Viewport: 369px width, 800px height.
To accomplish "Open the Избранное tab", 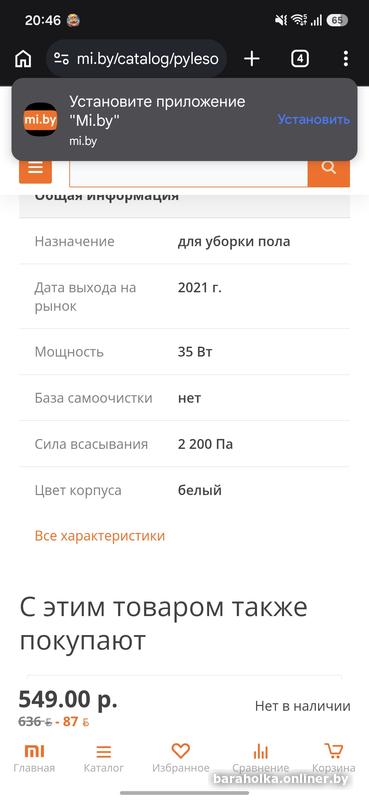I will [181, 758].
